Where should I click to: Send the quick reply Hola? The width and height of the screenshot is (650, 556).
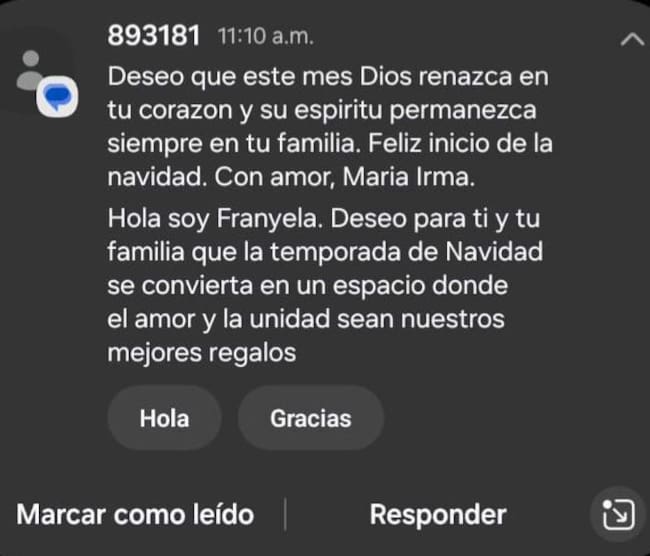tap(165, 418)
